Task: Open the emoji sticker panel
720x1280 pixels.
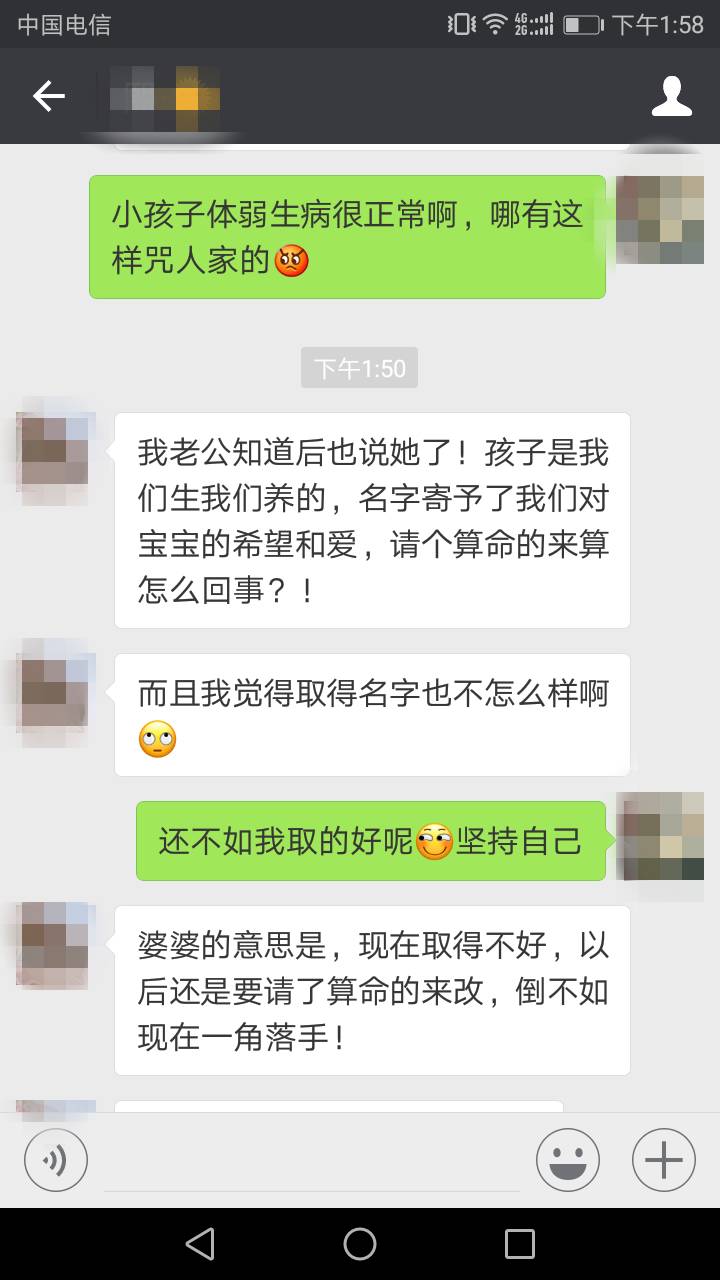Action: tap(568, 1160)
